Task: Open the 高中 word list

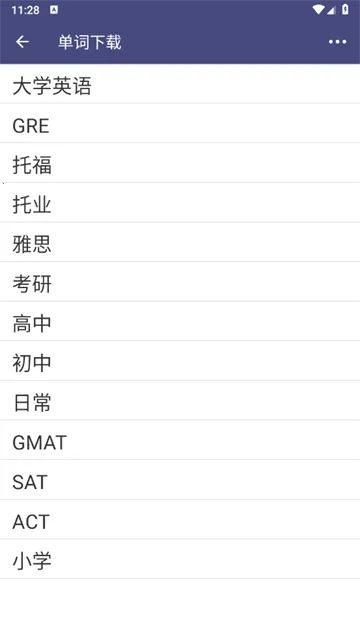Action: click(180, 322)
